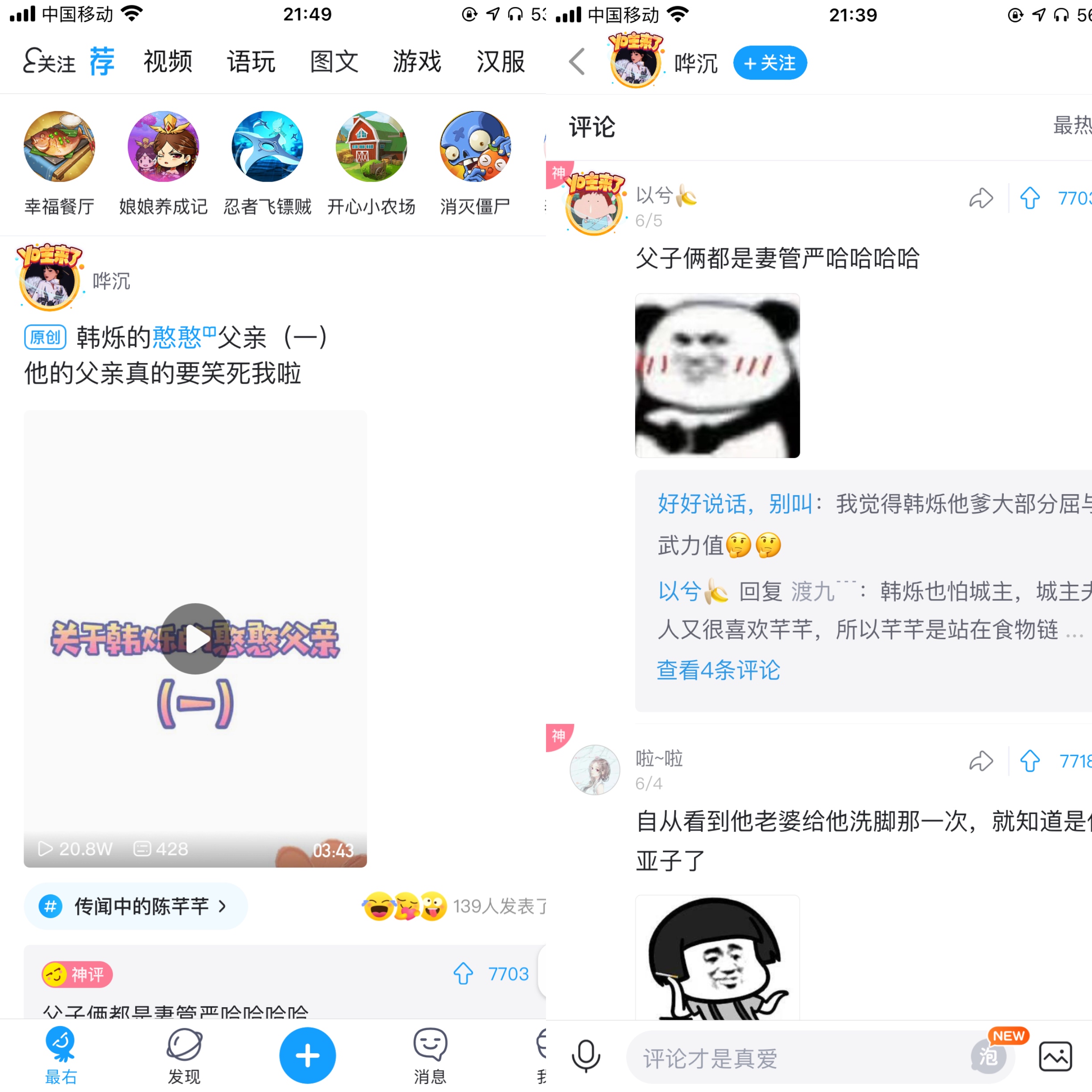This screenshot has width=1092, height=1092.
Task: Open the 图文 tab
Action: (x=334, y=61)
